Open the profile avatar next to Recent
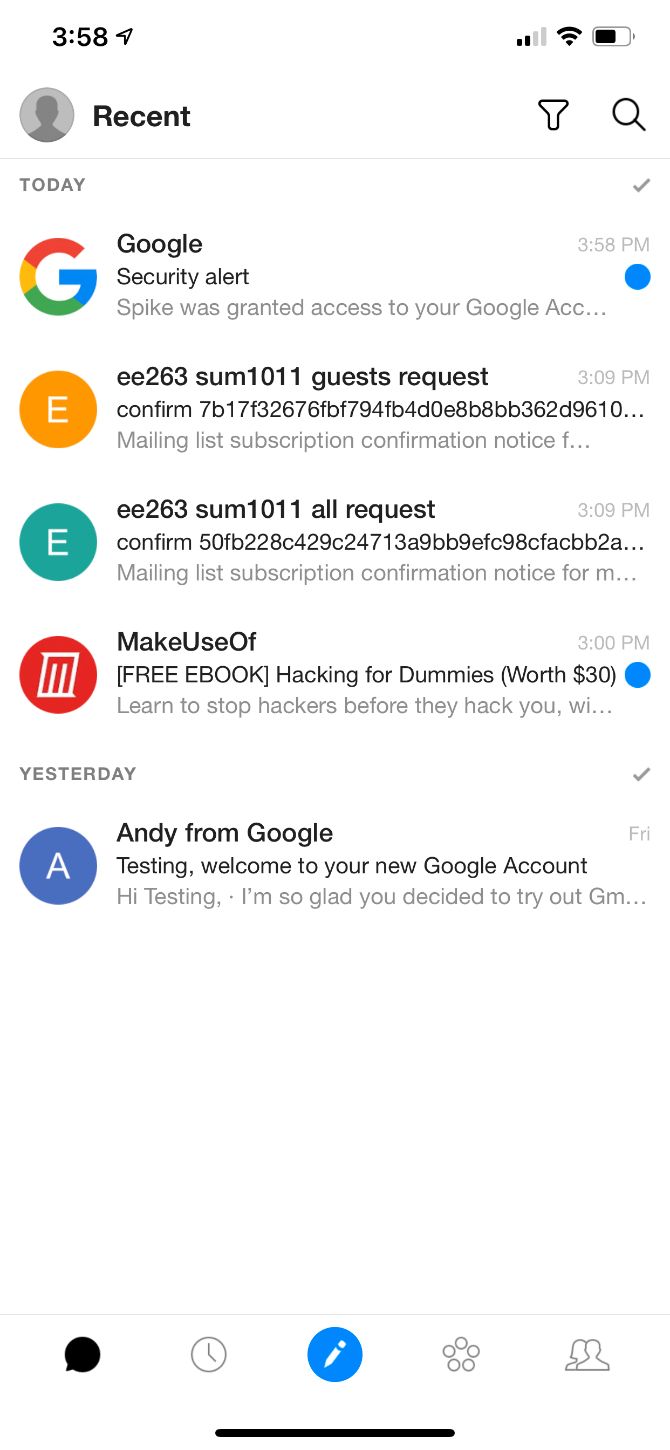Viewport: 670px width, 1450px height. [x=47, y=115]
